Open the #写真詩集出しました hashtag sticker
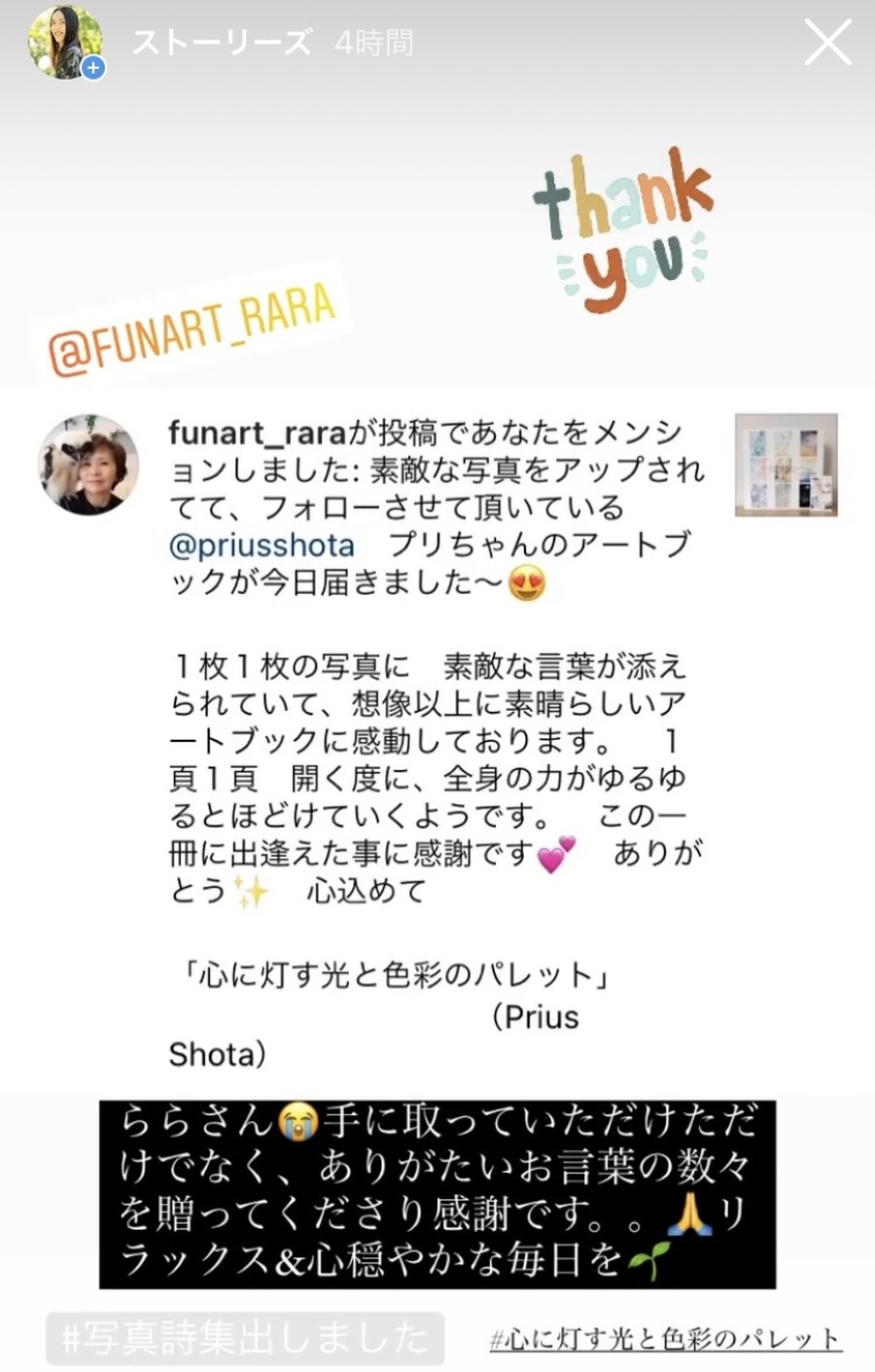The image size is (875, 1372). point(245,1339)
